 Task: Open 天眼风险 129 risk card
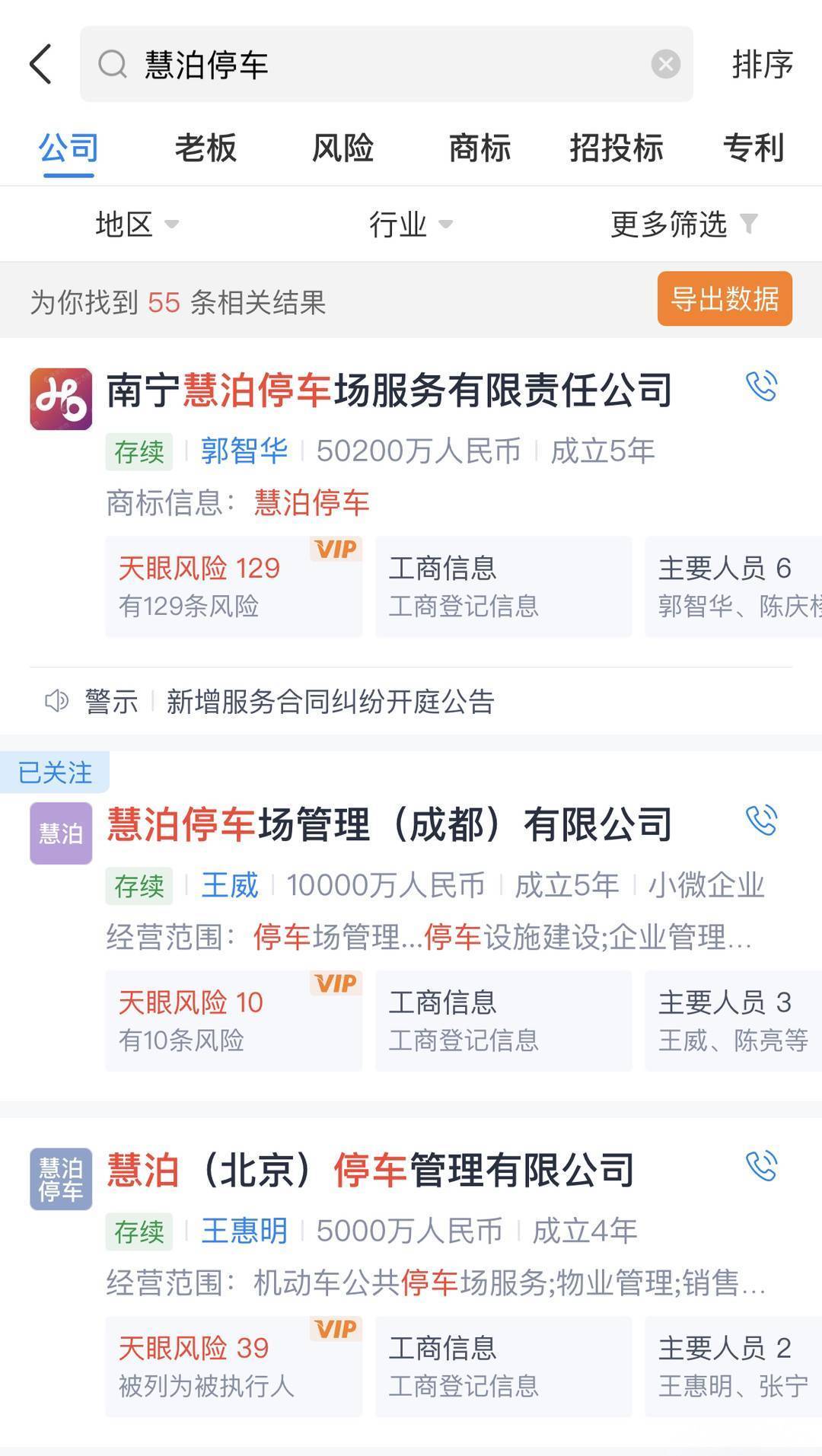pyautogui.click(x=233, y=586)
